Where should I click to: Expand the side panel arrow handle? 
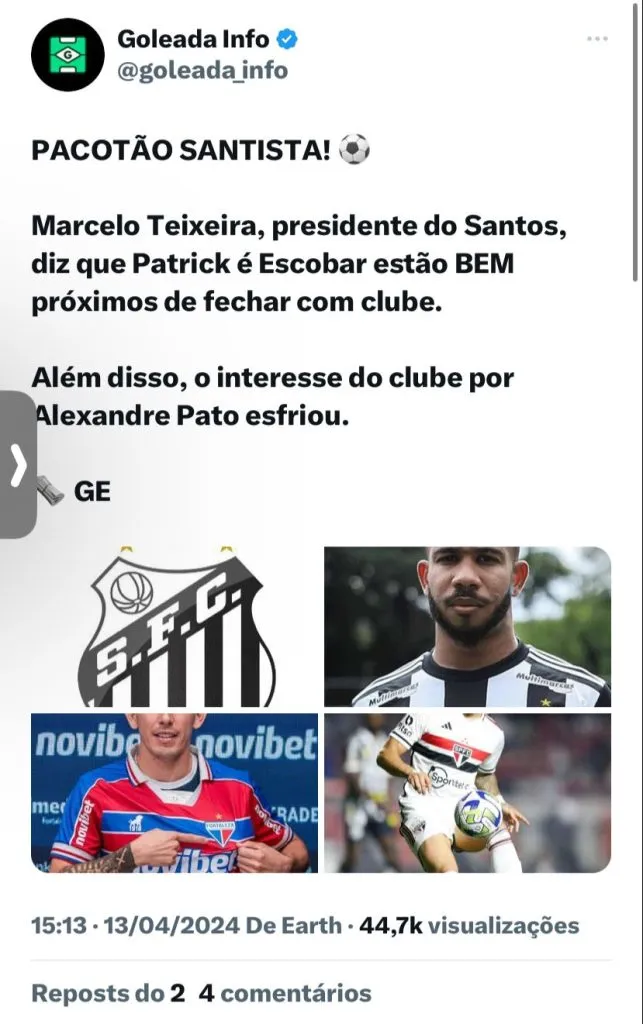(18, 465)
